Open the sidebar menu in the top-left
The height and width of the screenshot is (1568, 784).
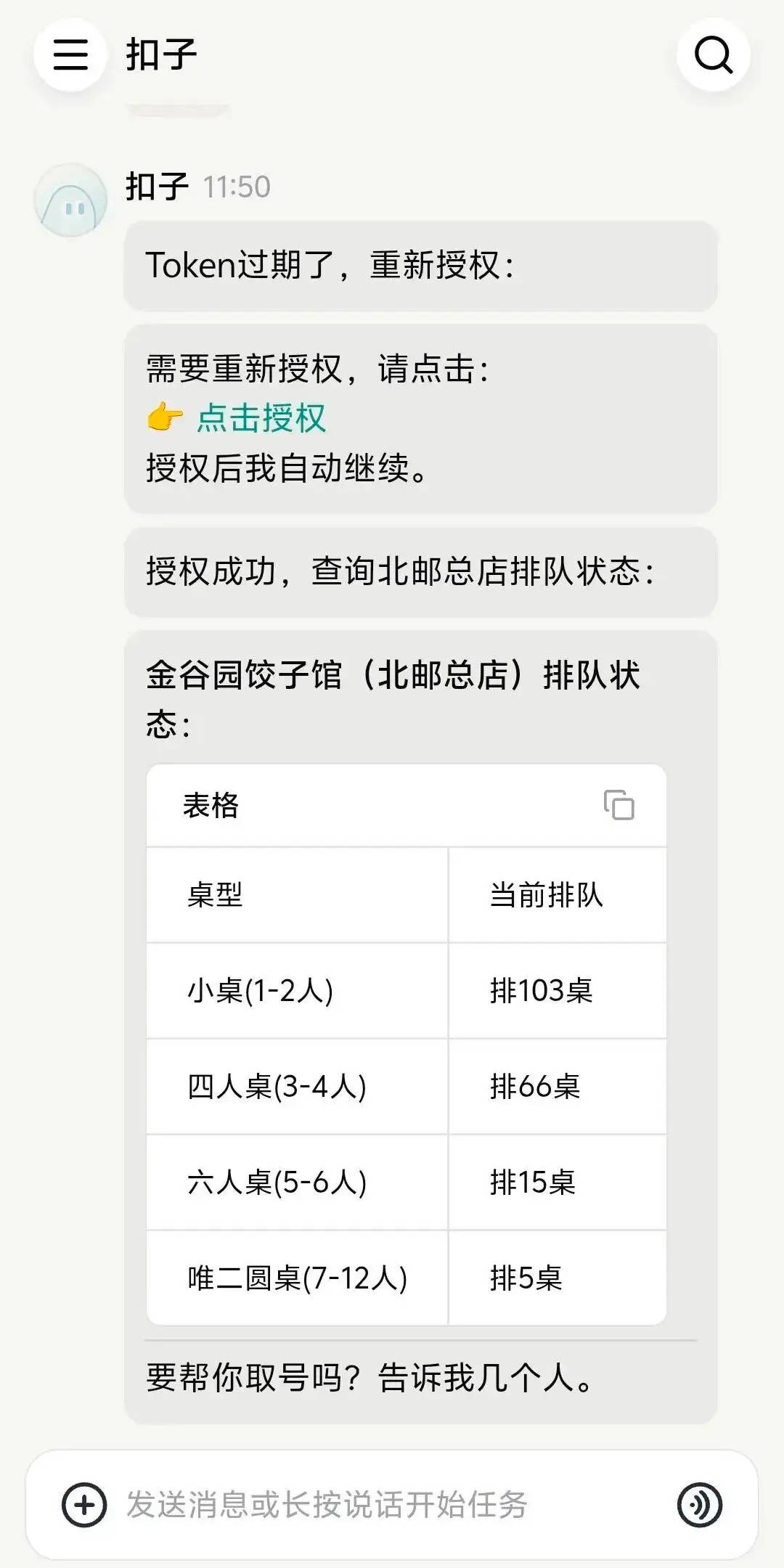point(70,54)
